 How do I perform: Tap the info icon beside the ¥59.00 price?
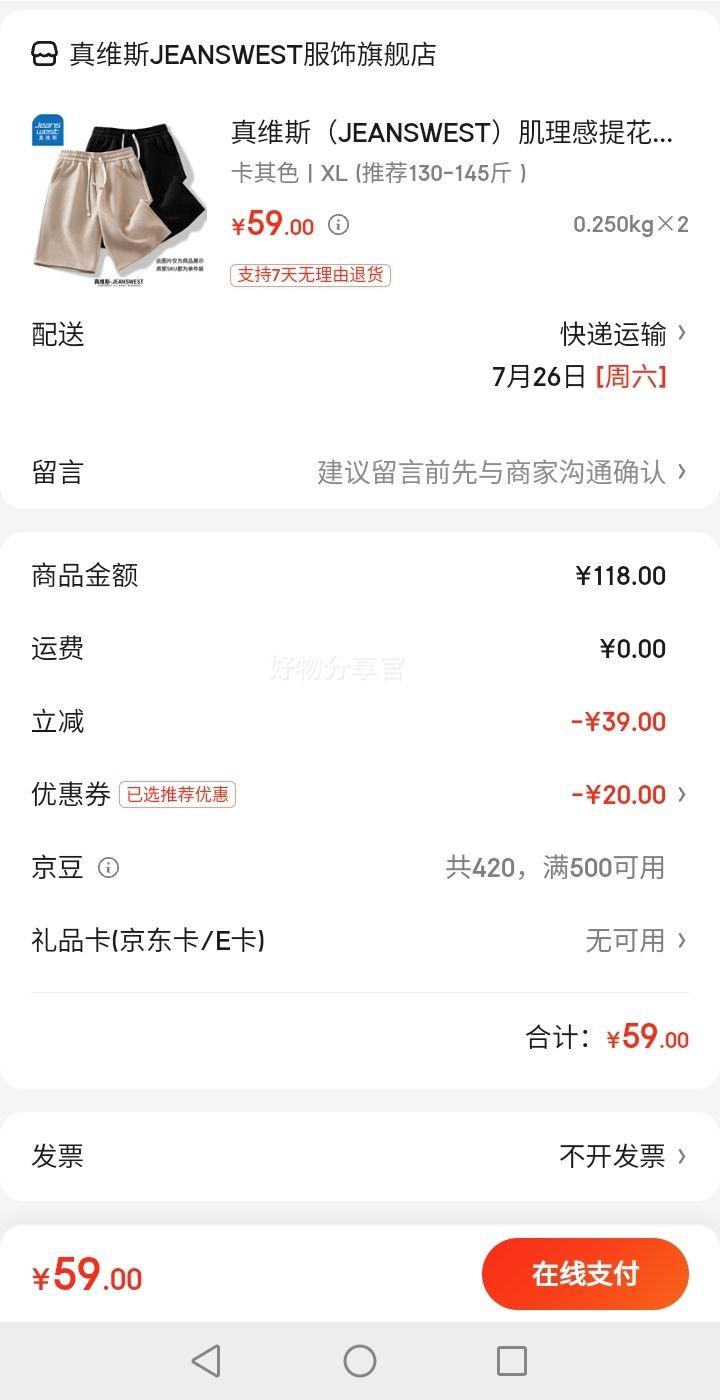click(339, 225)
